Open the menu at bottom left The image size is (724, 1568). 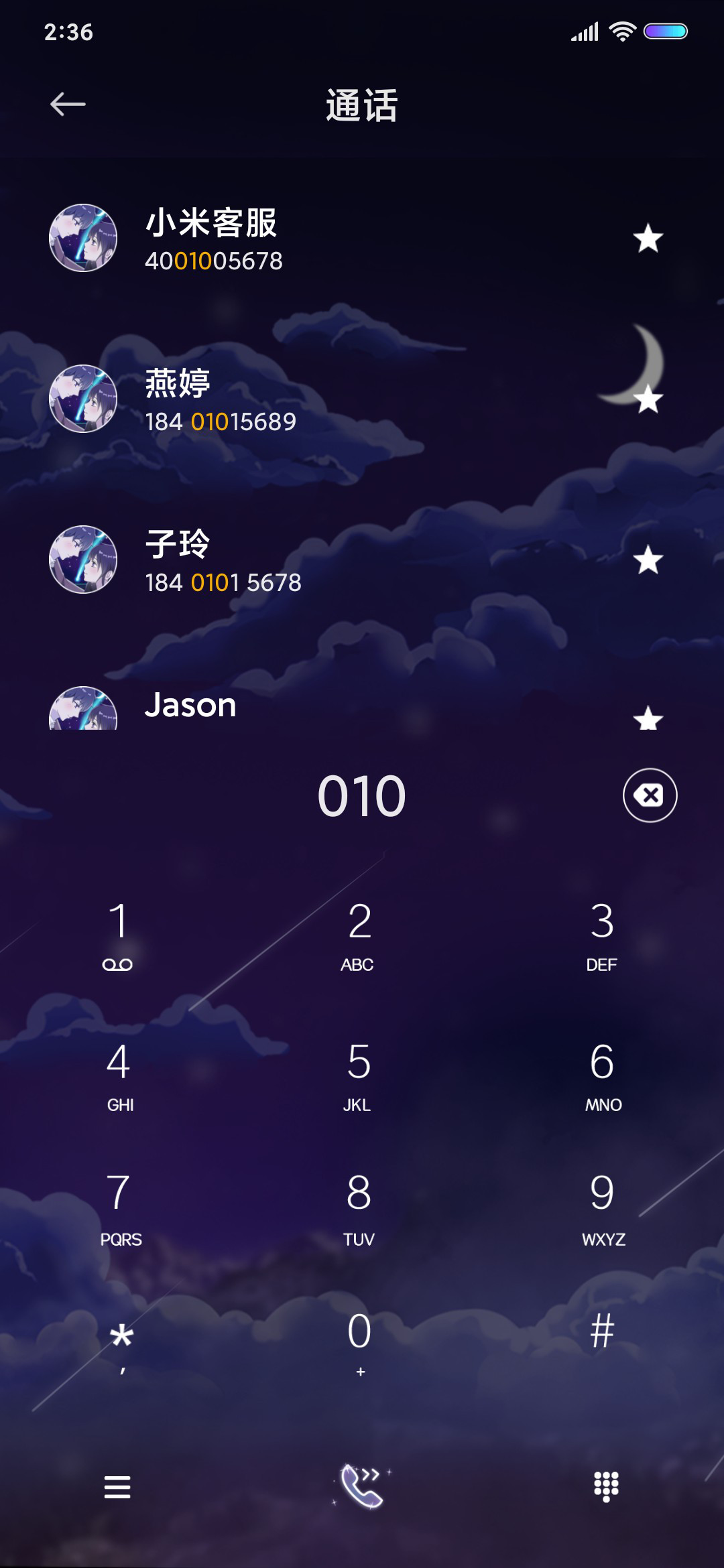point(117,1487)
